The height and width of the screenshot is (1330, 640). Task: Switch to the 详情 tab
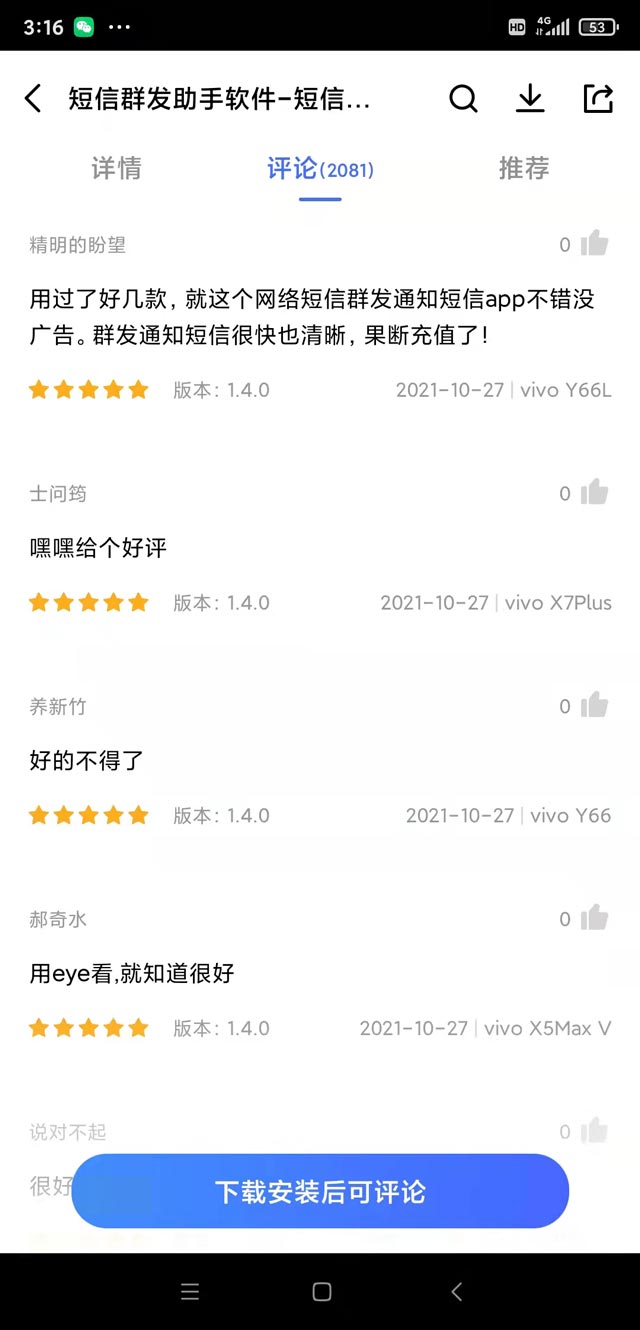coord(116,168)
